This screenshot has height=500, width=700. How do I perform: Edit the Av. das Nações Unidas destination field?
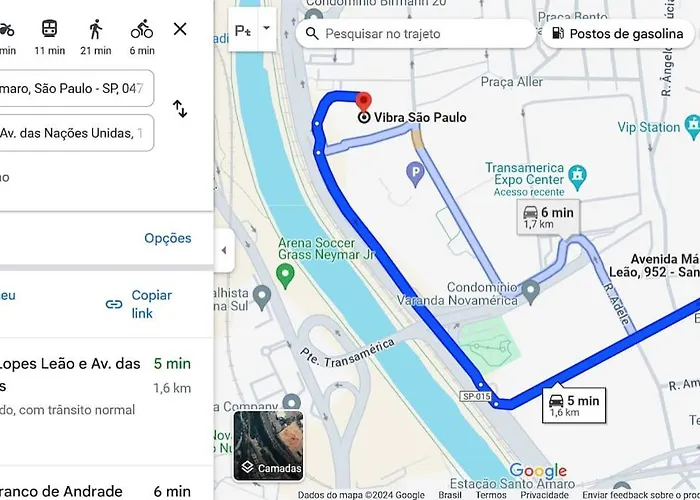pyautogui.click(x=75, y=133)
